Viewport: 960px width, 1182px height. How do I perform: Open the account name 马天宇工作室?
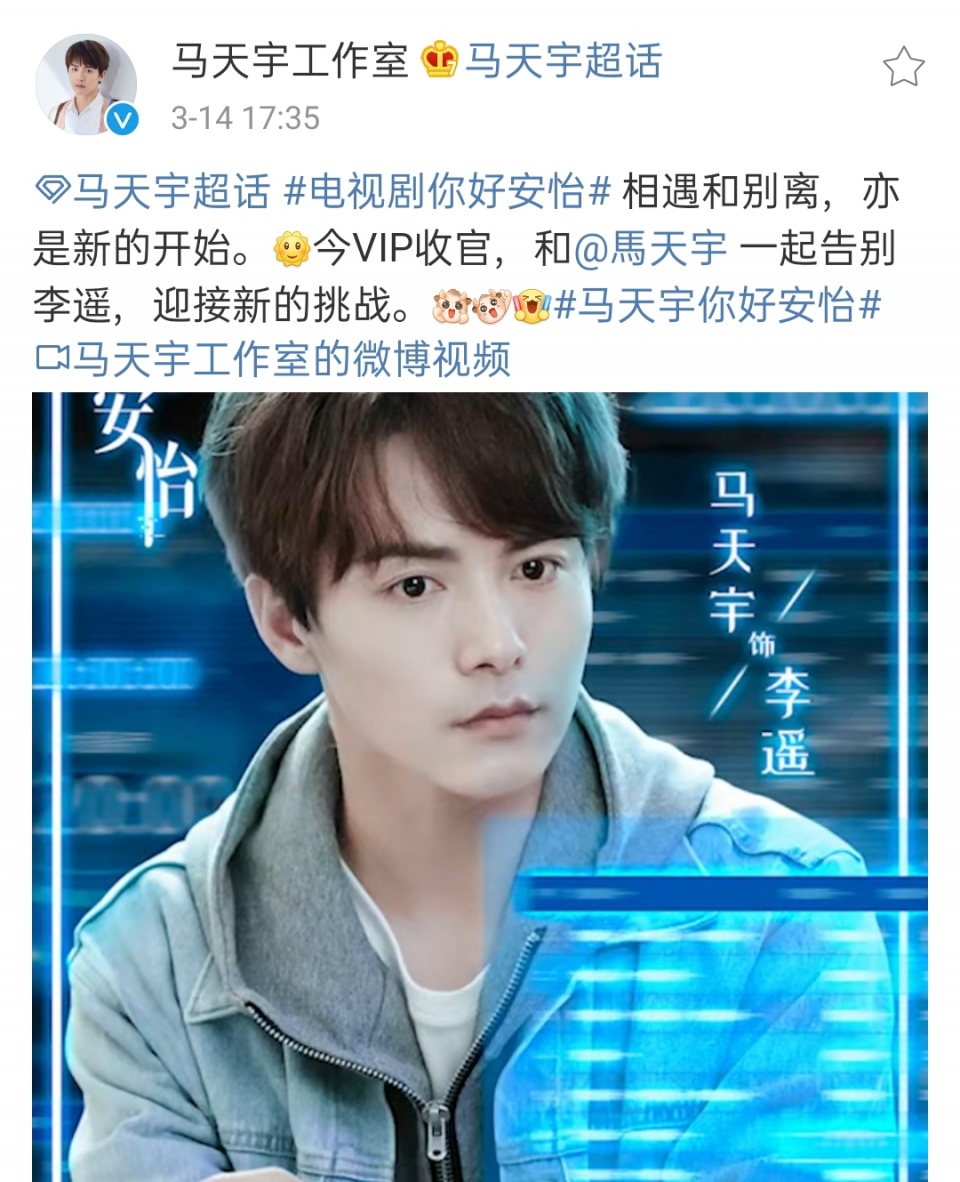pyautogui.click(x=290, y=62)
